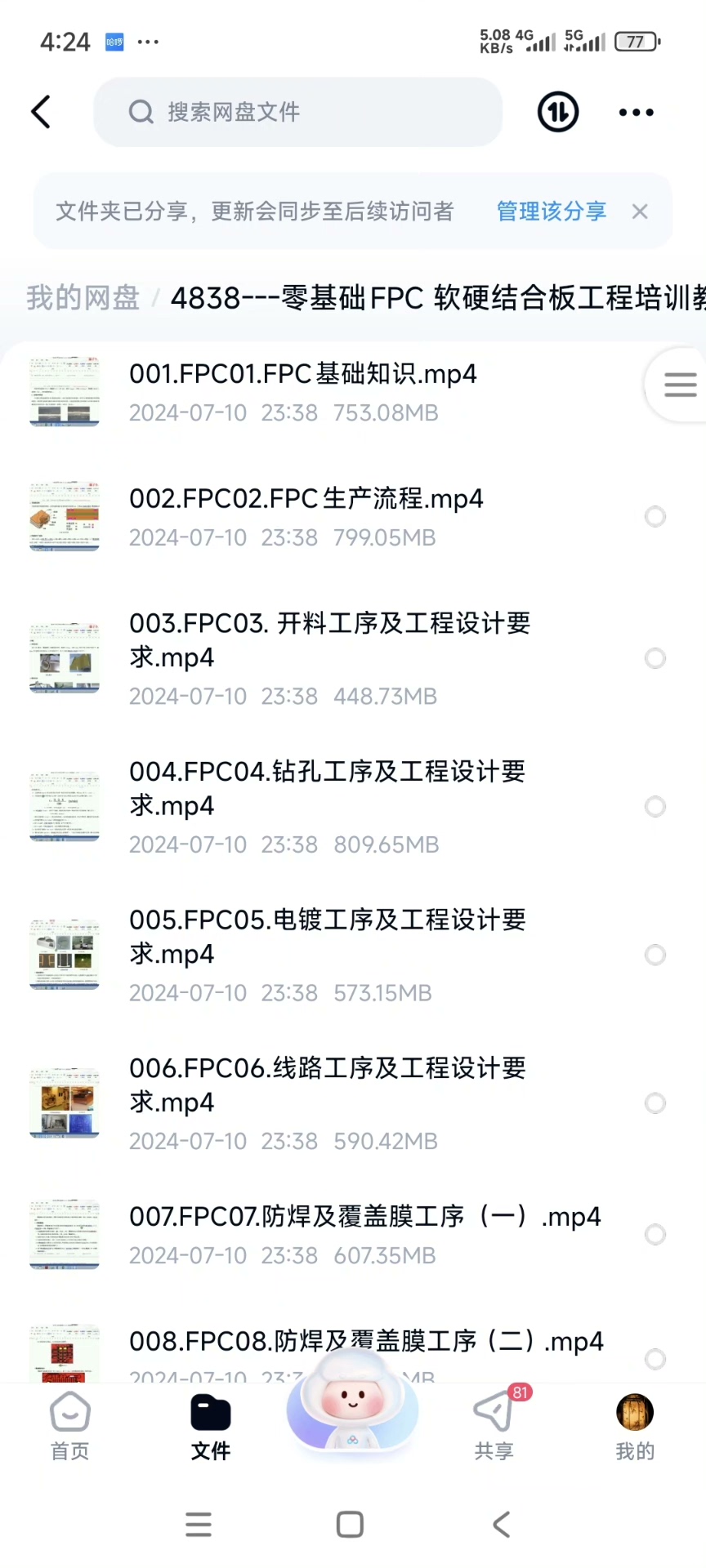The image size is (706, 1568).
Task: Tap the system home button
Action: point(350,1524)
